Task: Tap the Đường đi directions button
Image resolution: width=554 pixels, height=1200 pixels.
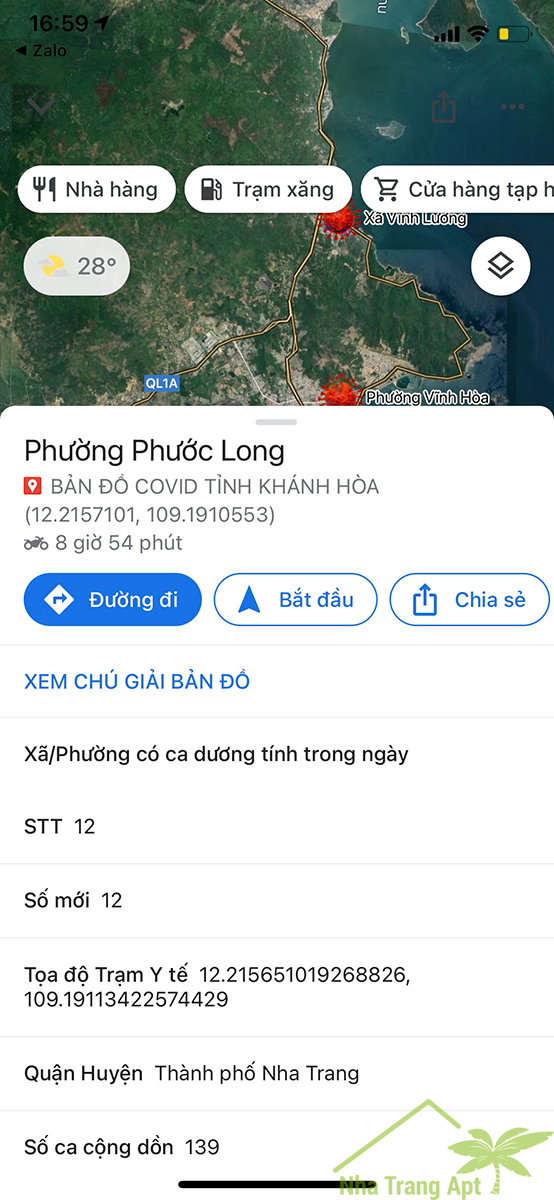Action: tap(113, 600)
